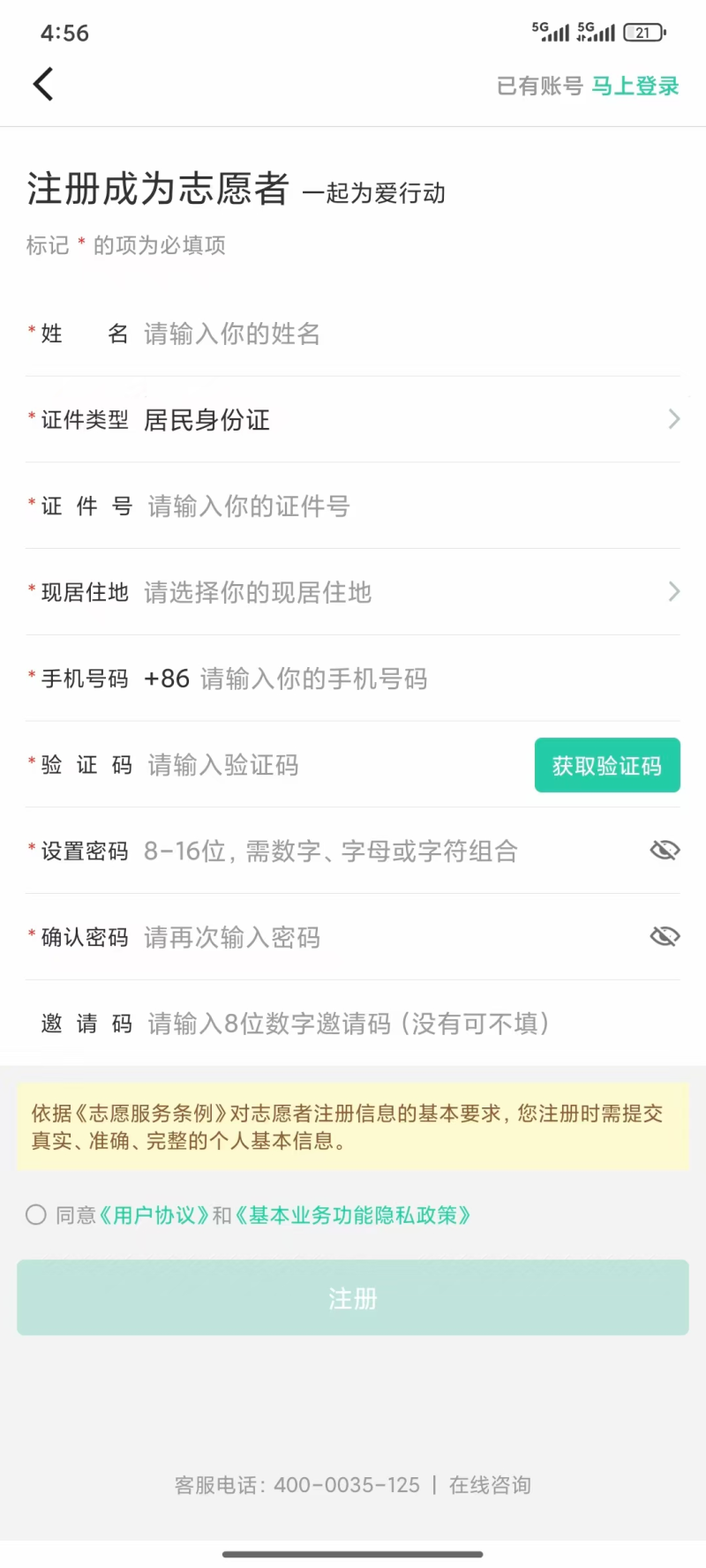Tap the 注册 register button
The height and width of the screenshot is (1568, 706).
(353, 1297)
